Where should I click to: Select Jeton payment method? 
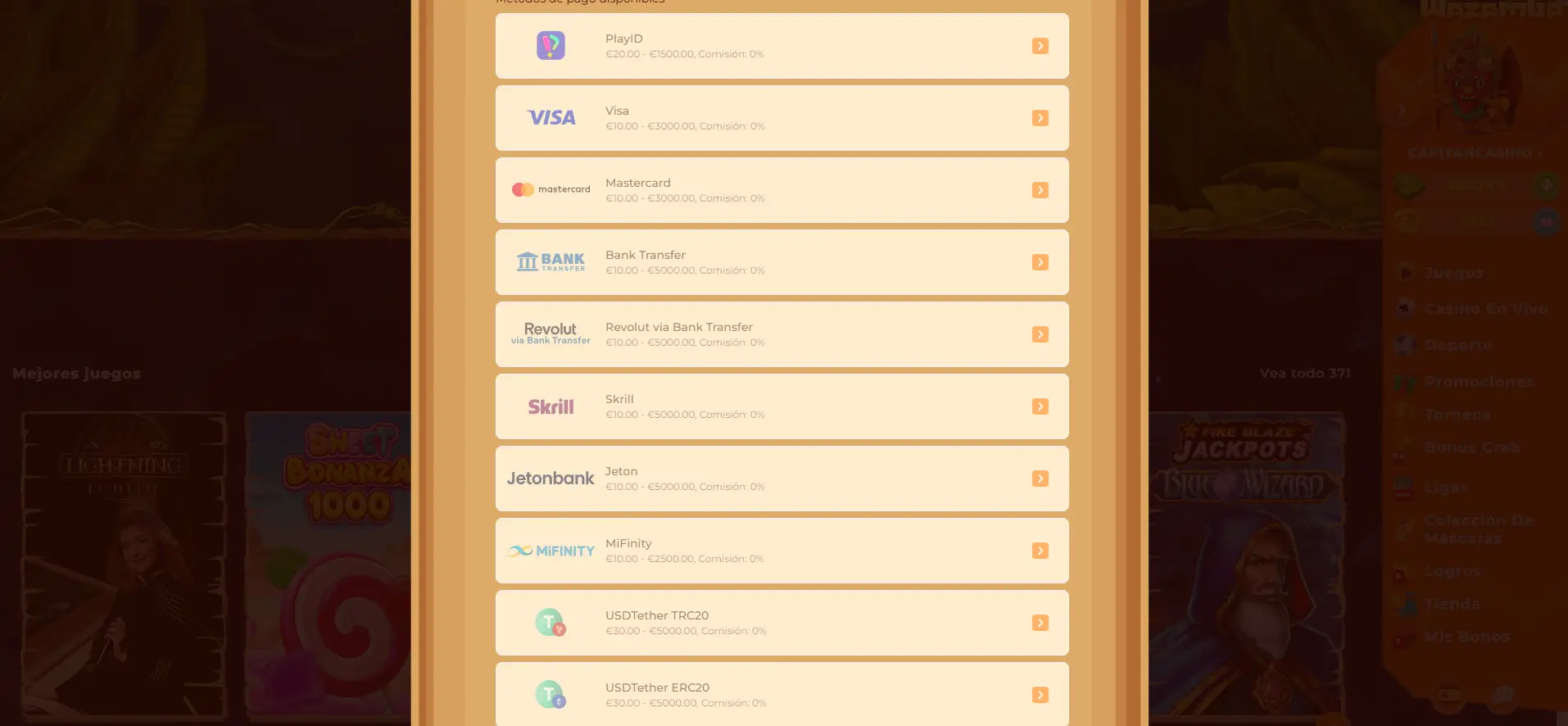point(782,479)
